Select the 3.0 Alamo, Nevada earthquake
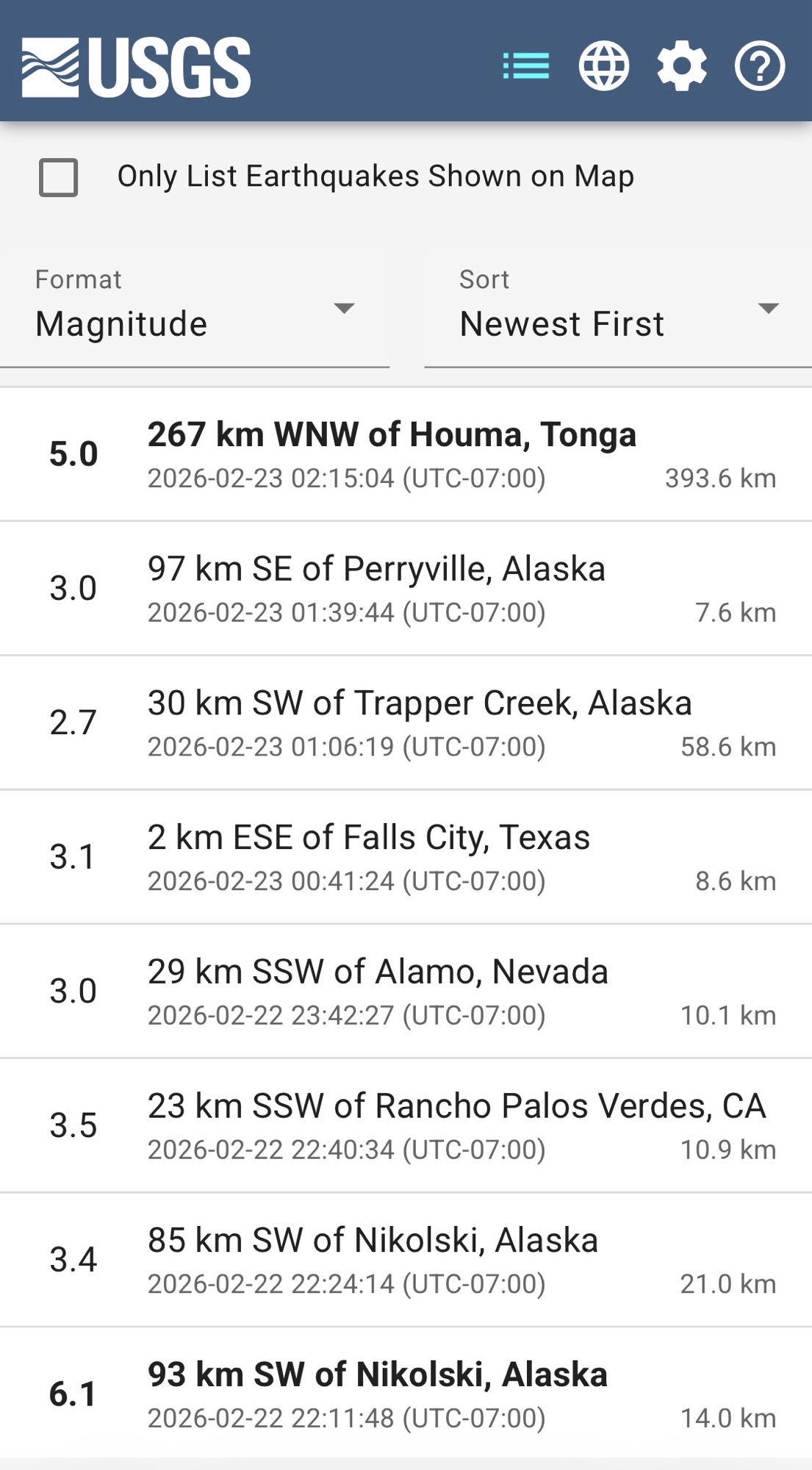This screenshot has width=812, height=1470. pos(406,992)
